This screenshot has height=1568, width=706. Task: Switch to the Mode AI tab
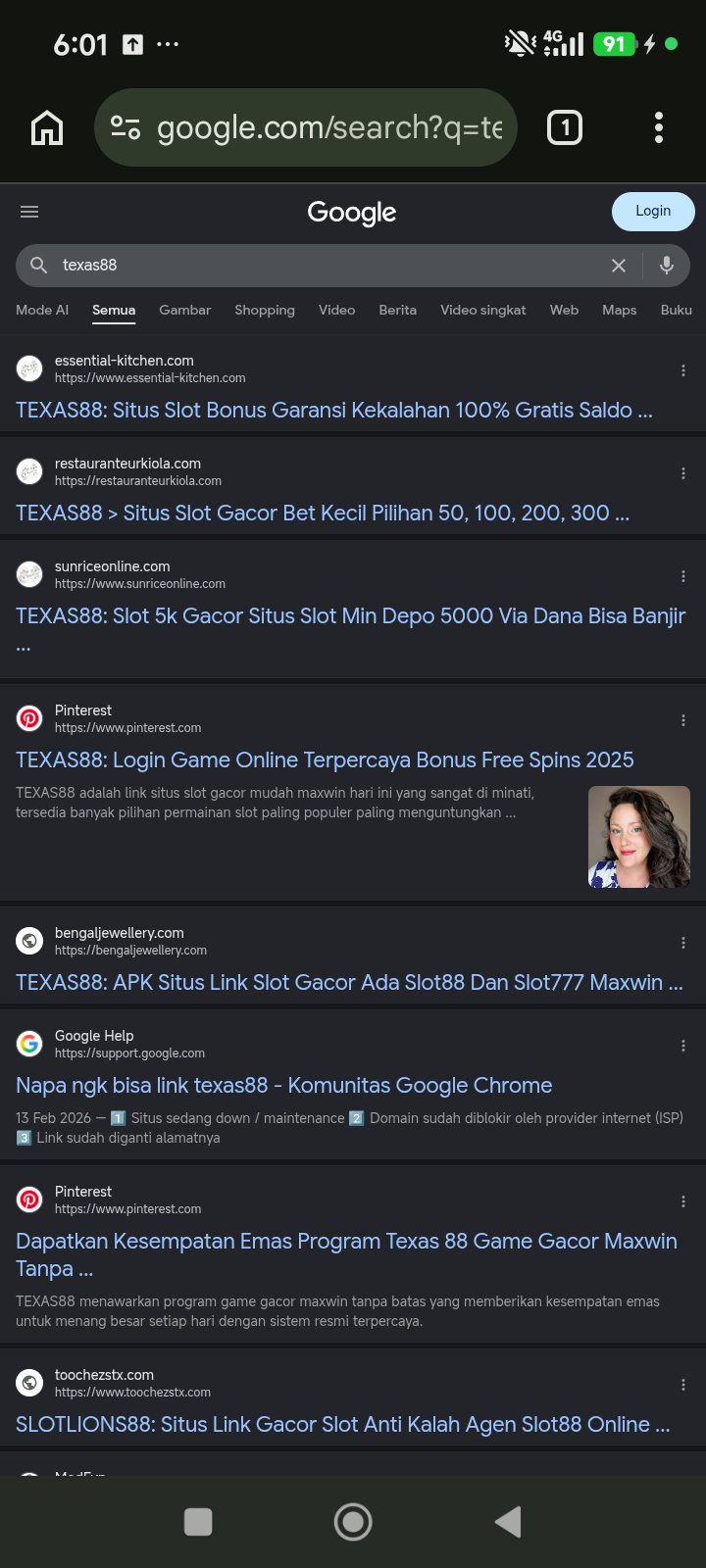click(x=42, y=310)
